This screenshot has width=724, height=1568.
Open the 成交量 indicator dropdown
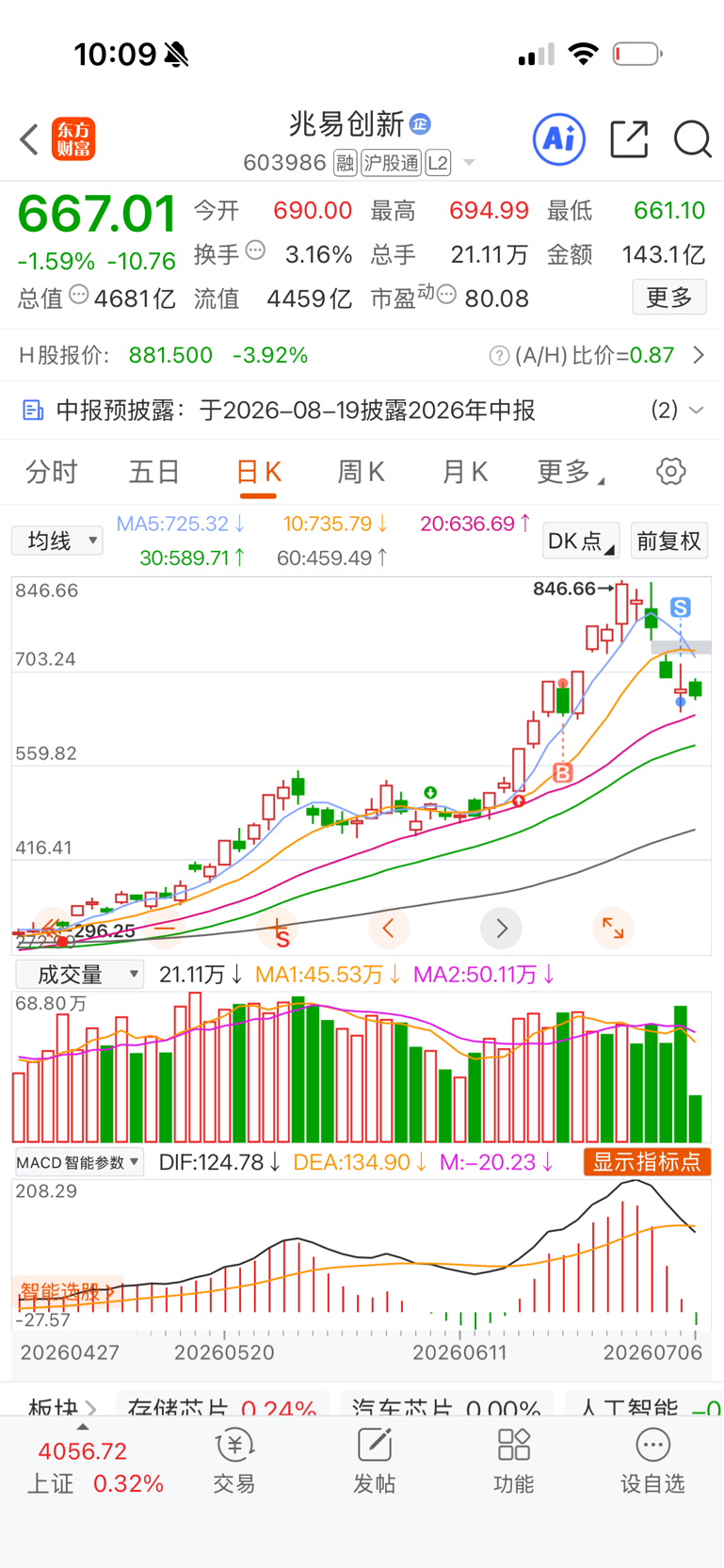pos(79,974)
